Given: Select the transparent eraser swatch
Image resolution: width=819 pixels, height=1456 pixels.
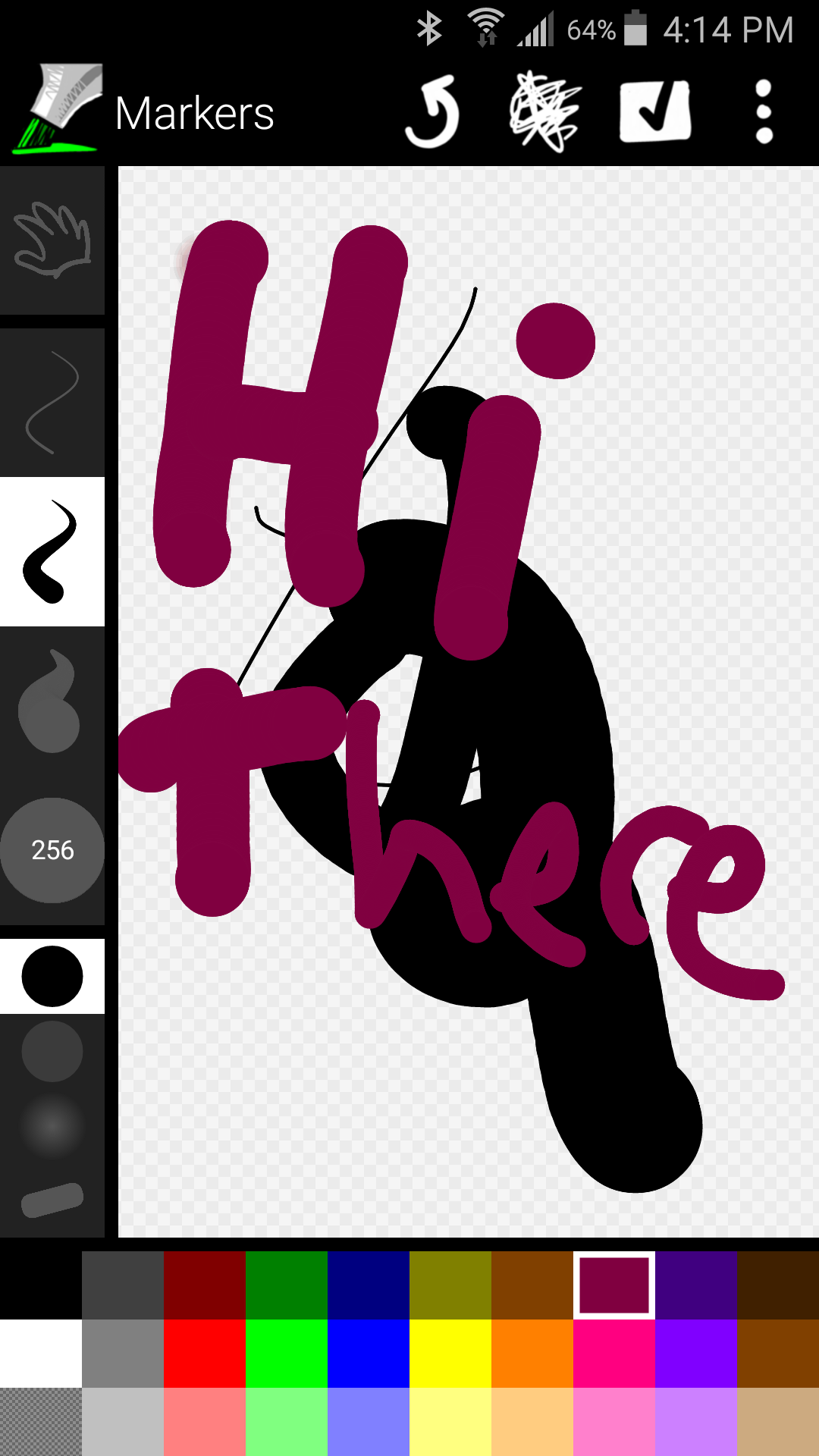Looking at the screenshot, I should point(41,1422).
